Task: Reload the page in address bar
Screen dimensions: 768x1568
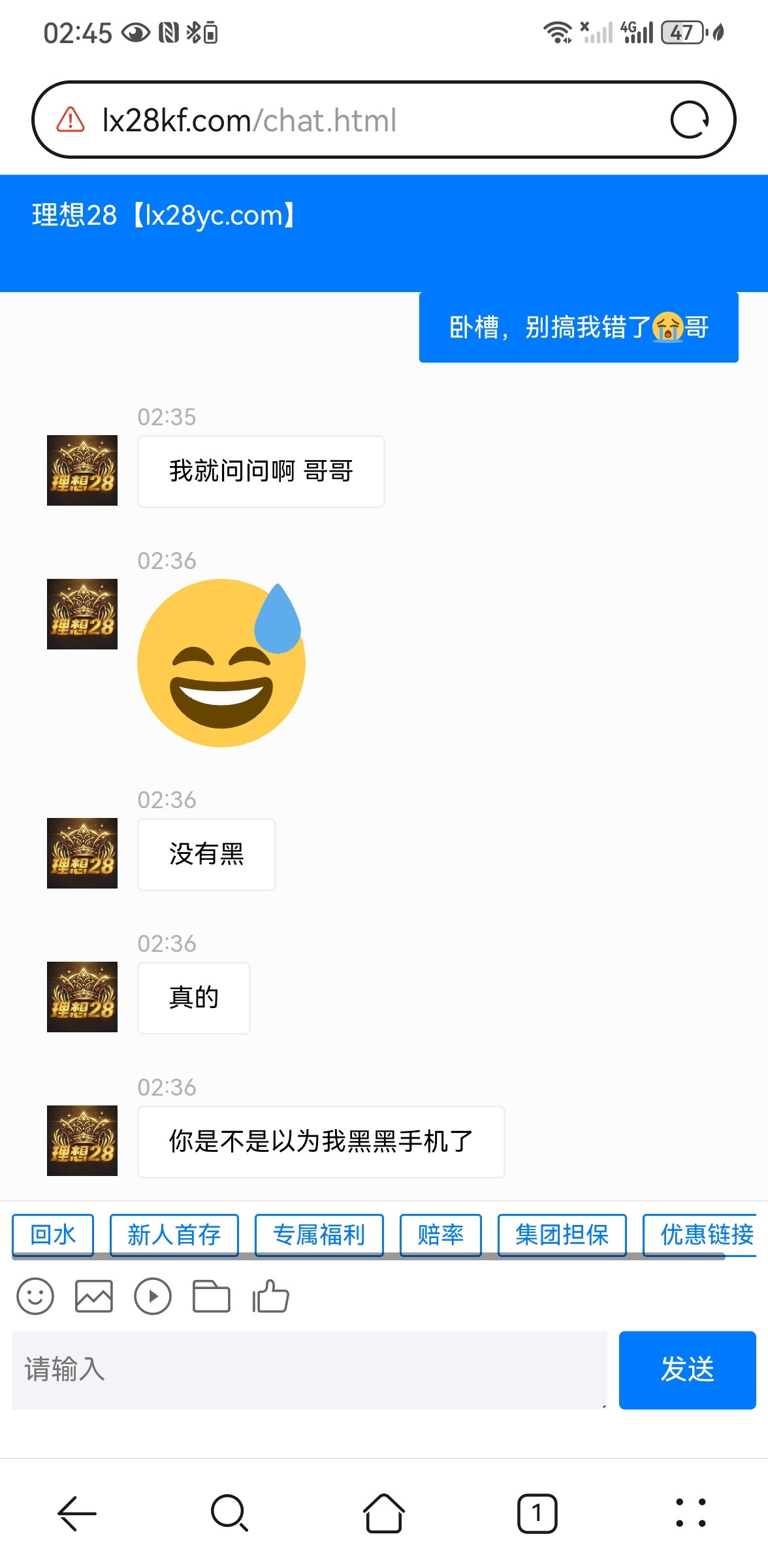Action: (690, 120)
